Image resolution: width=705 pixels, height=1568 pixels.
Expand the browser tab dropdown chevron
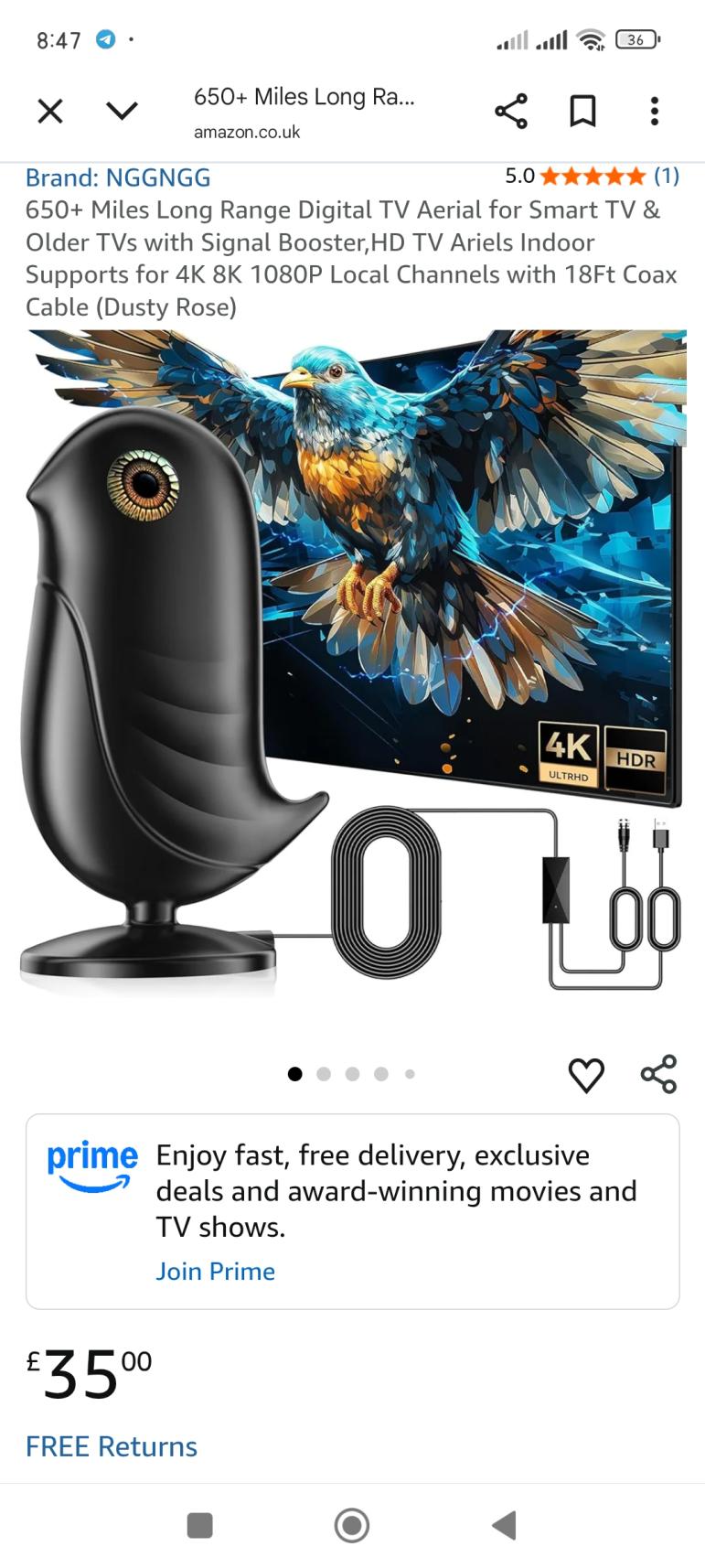(122, 112)
